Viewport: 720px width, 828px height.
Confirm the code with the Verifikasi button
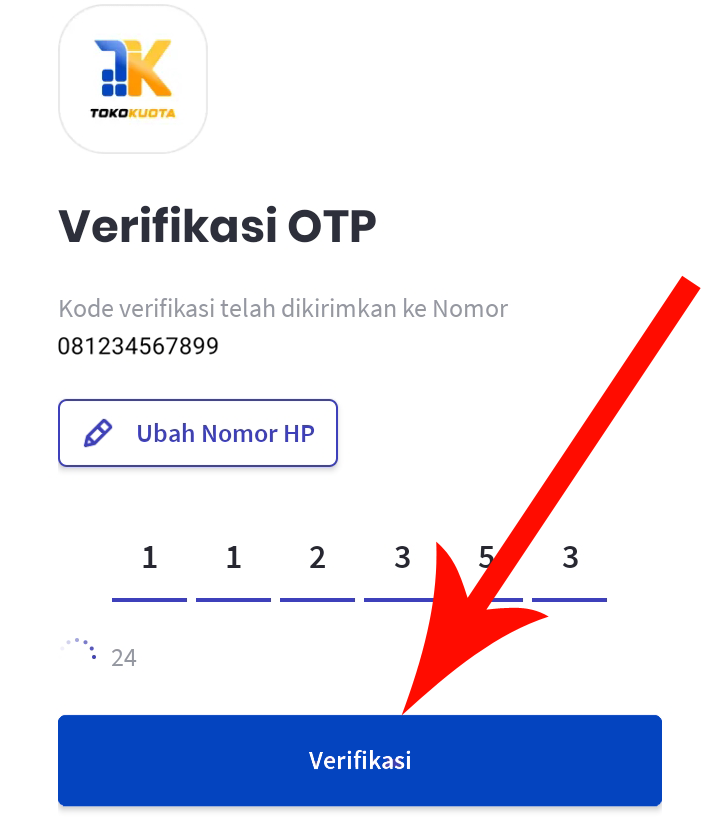(360, 760)
